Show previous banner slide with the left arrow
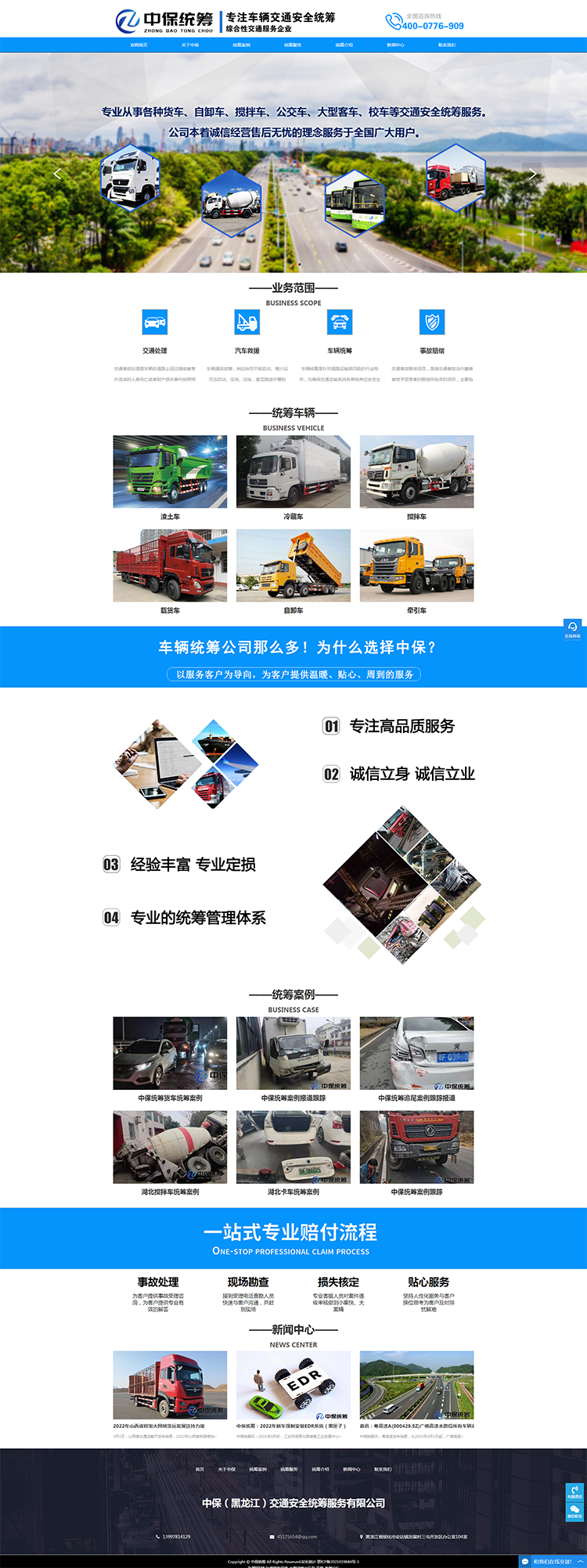 click(56, 174)
